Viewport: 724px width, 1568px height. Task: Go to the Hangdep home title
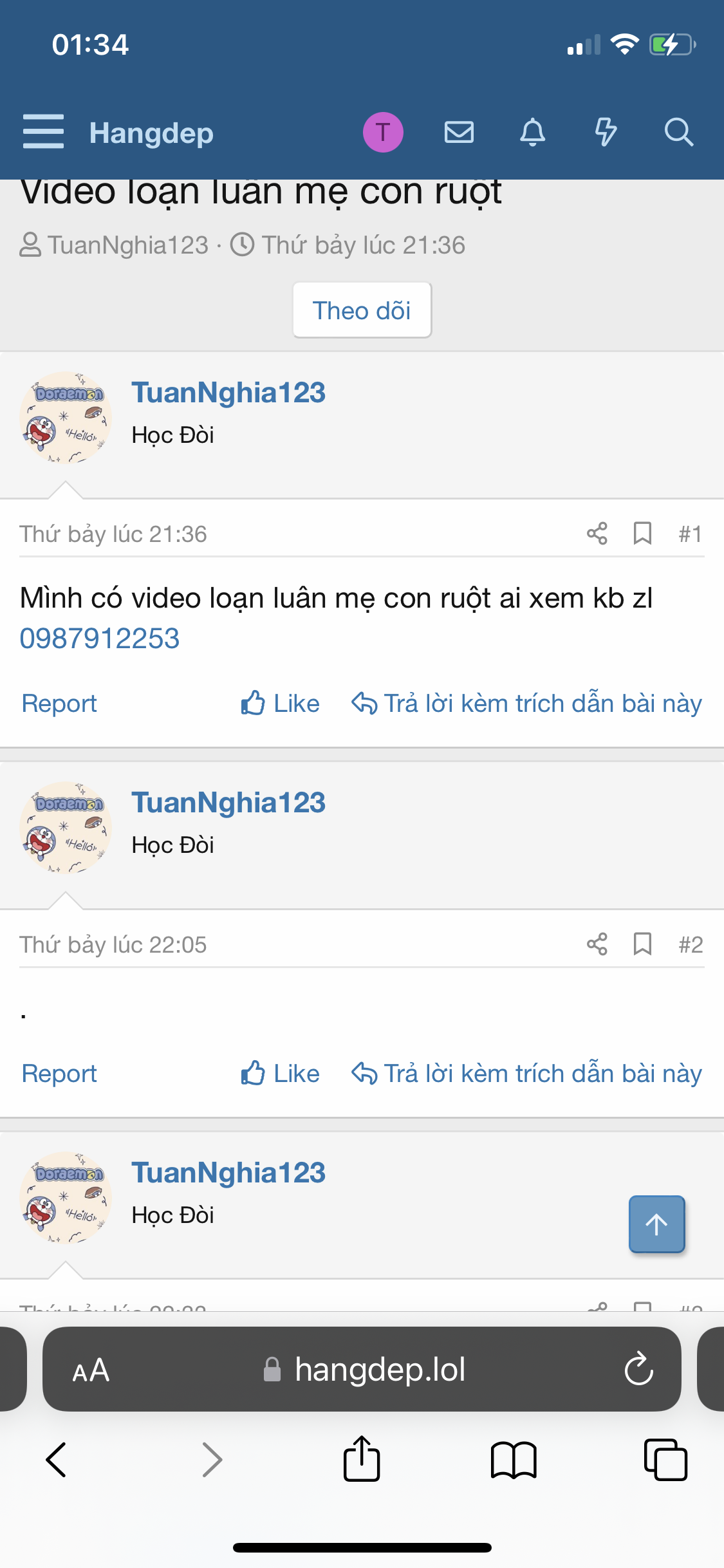coord(151,133)
